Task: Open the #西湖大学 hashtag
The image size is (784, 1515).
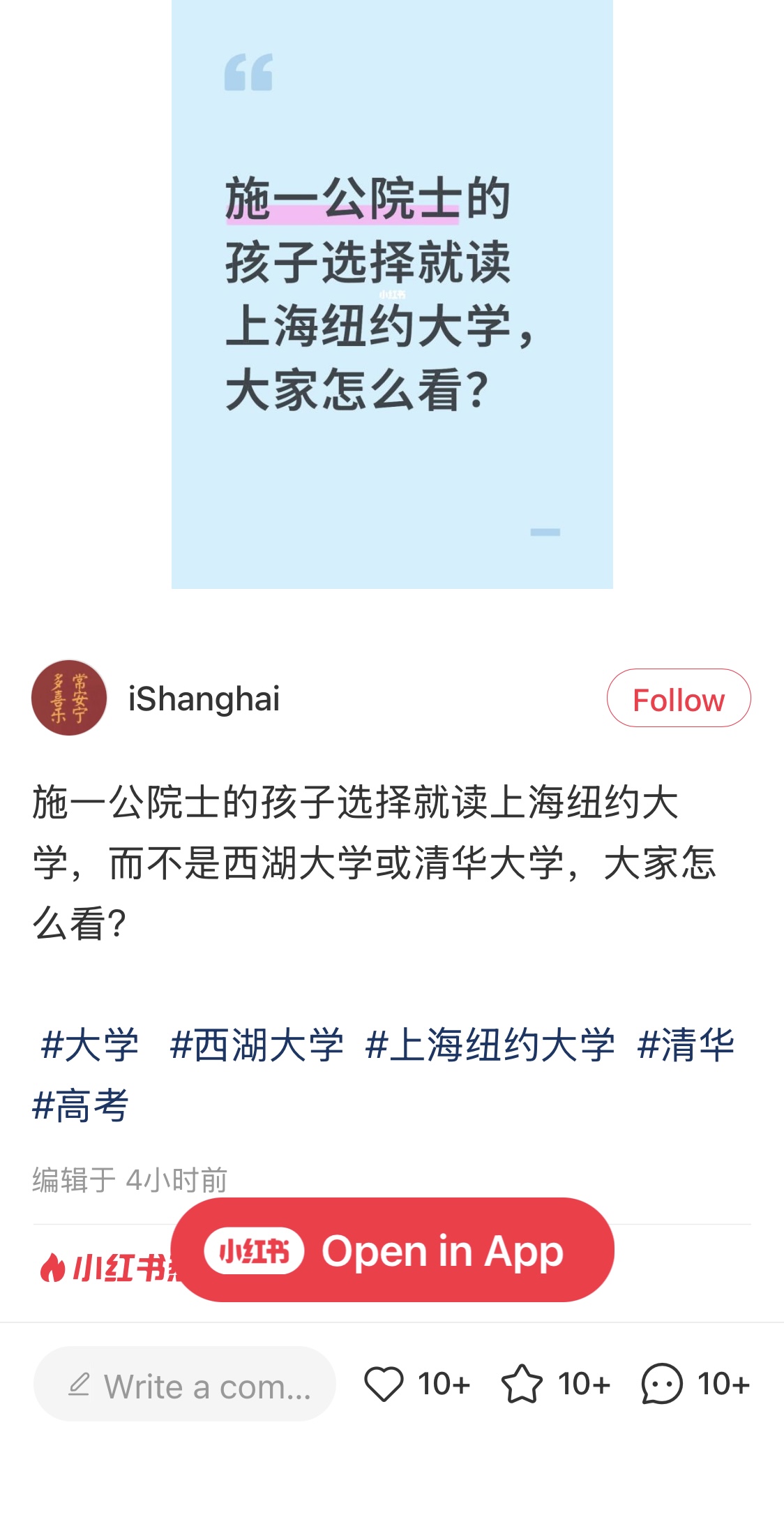Action: 257,1045
